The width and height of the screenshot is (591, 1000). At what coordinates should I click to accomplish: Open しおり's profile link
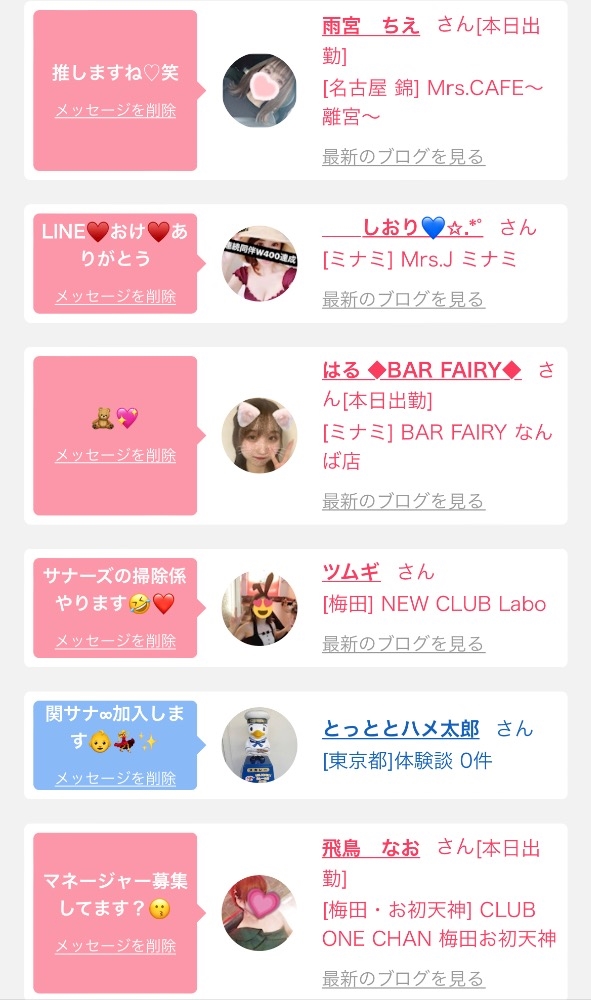pos(402,227)
